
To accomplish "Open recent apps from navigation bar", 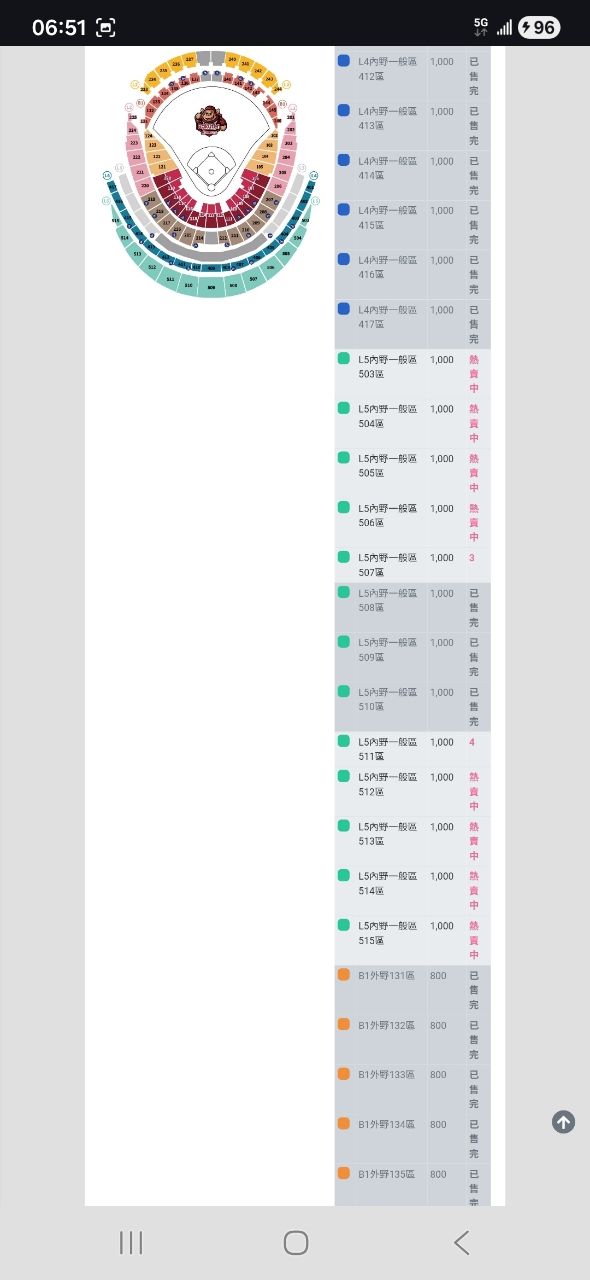I will pos(131,1243).
